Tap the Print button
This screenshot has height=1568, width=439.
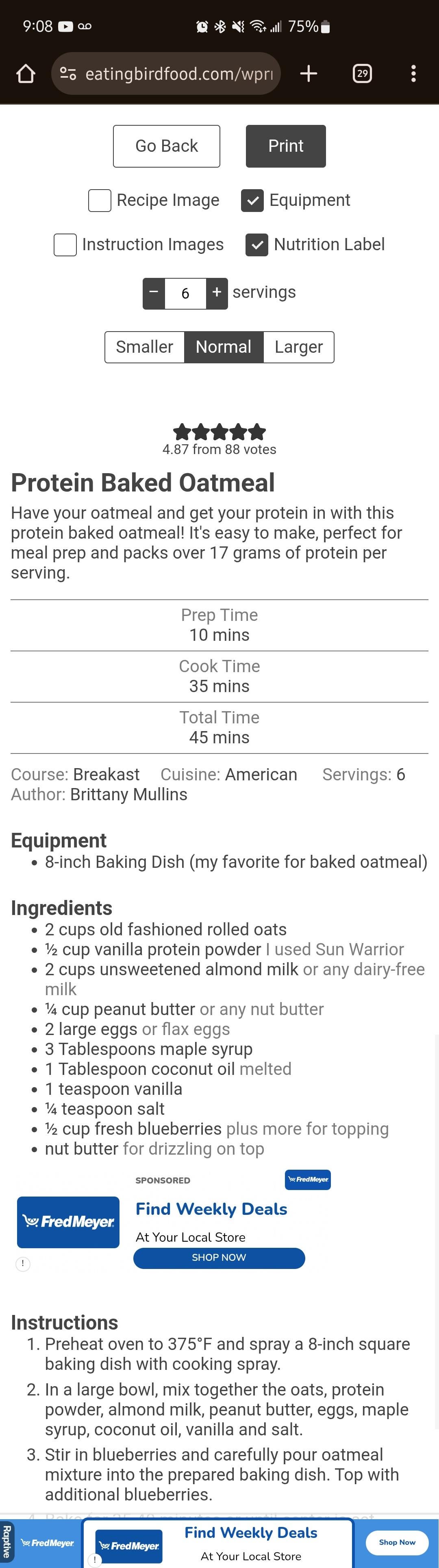(285, 146)
